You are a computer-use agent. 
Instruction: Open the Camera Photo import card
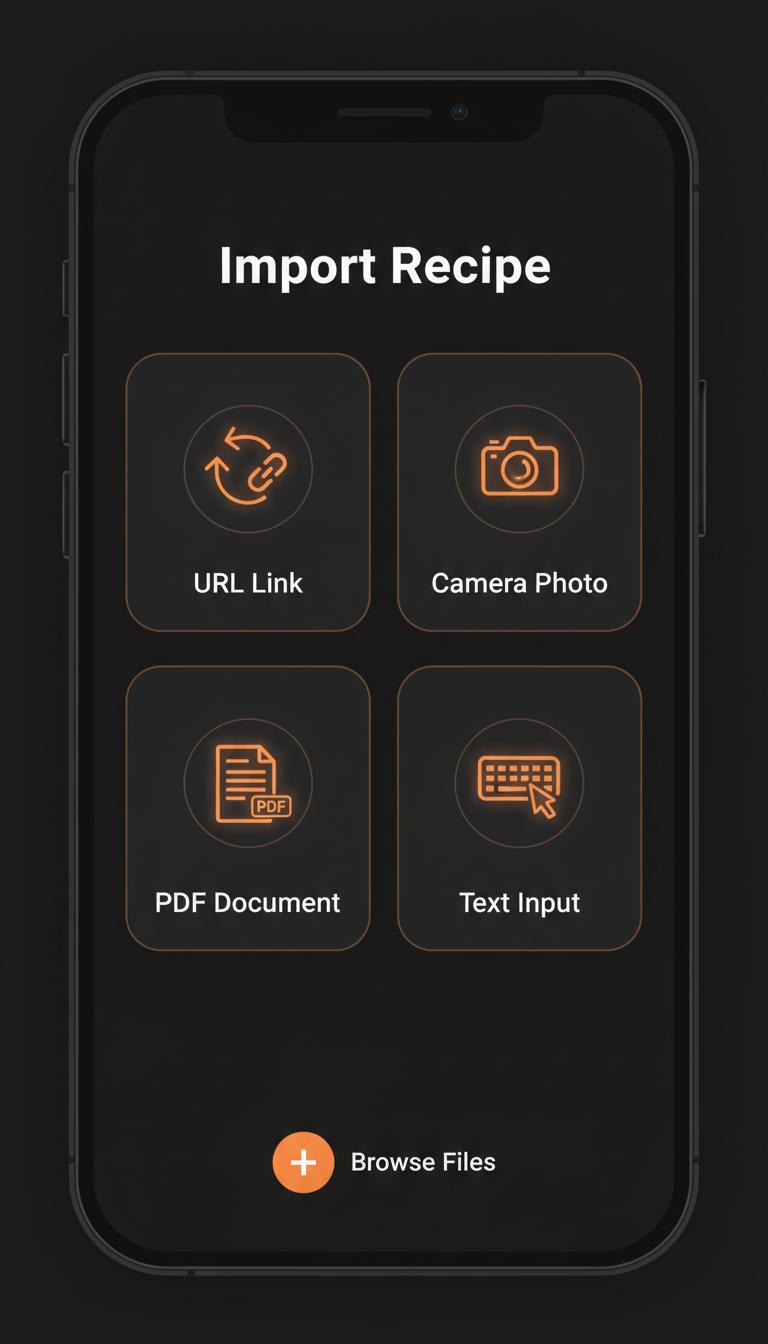click(518, 492)
